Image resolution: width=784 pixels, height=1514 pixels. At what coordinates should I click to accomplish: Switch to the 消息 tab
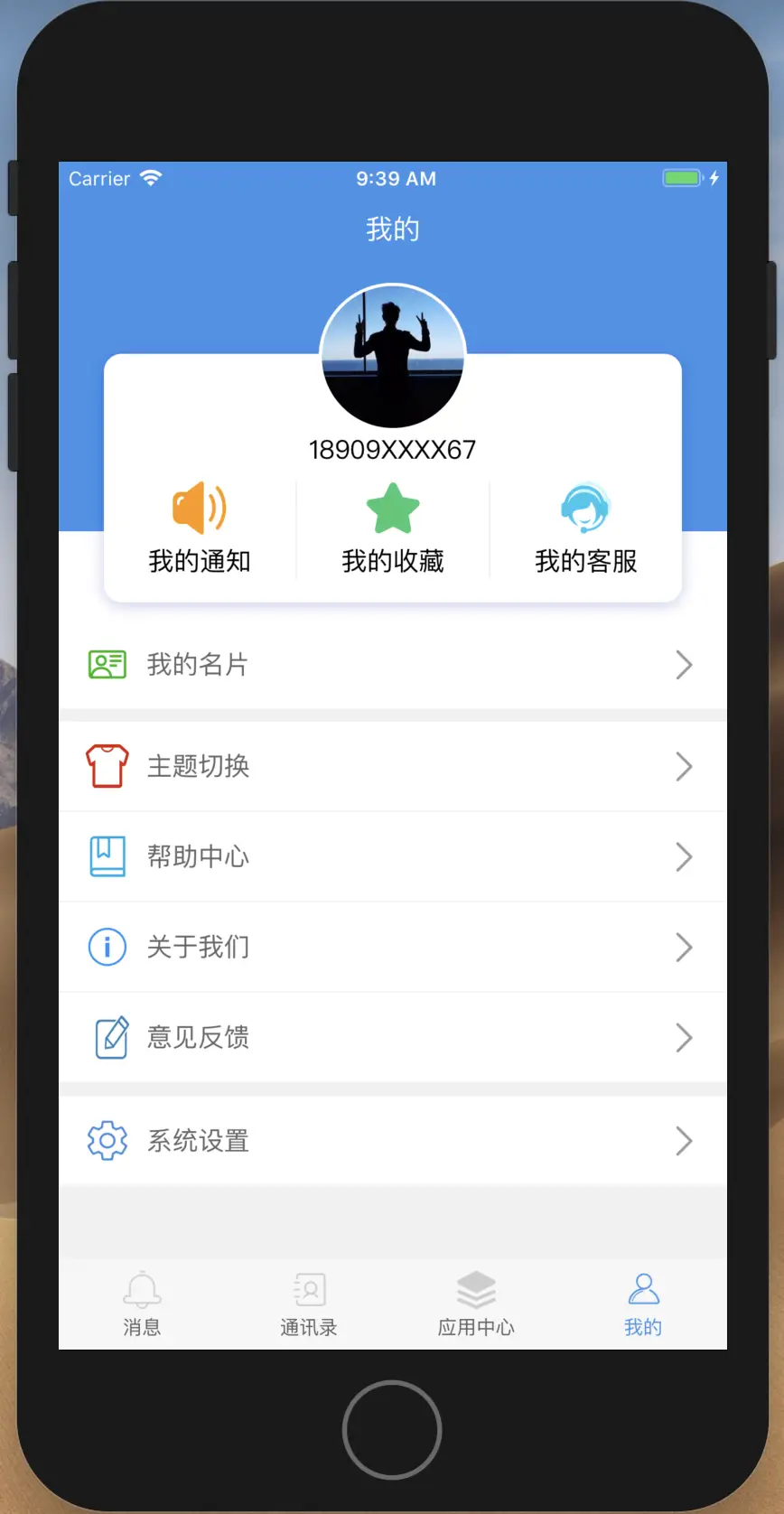pyautogui.click(x=142, y=1304)
